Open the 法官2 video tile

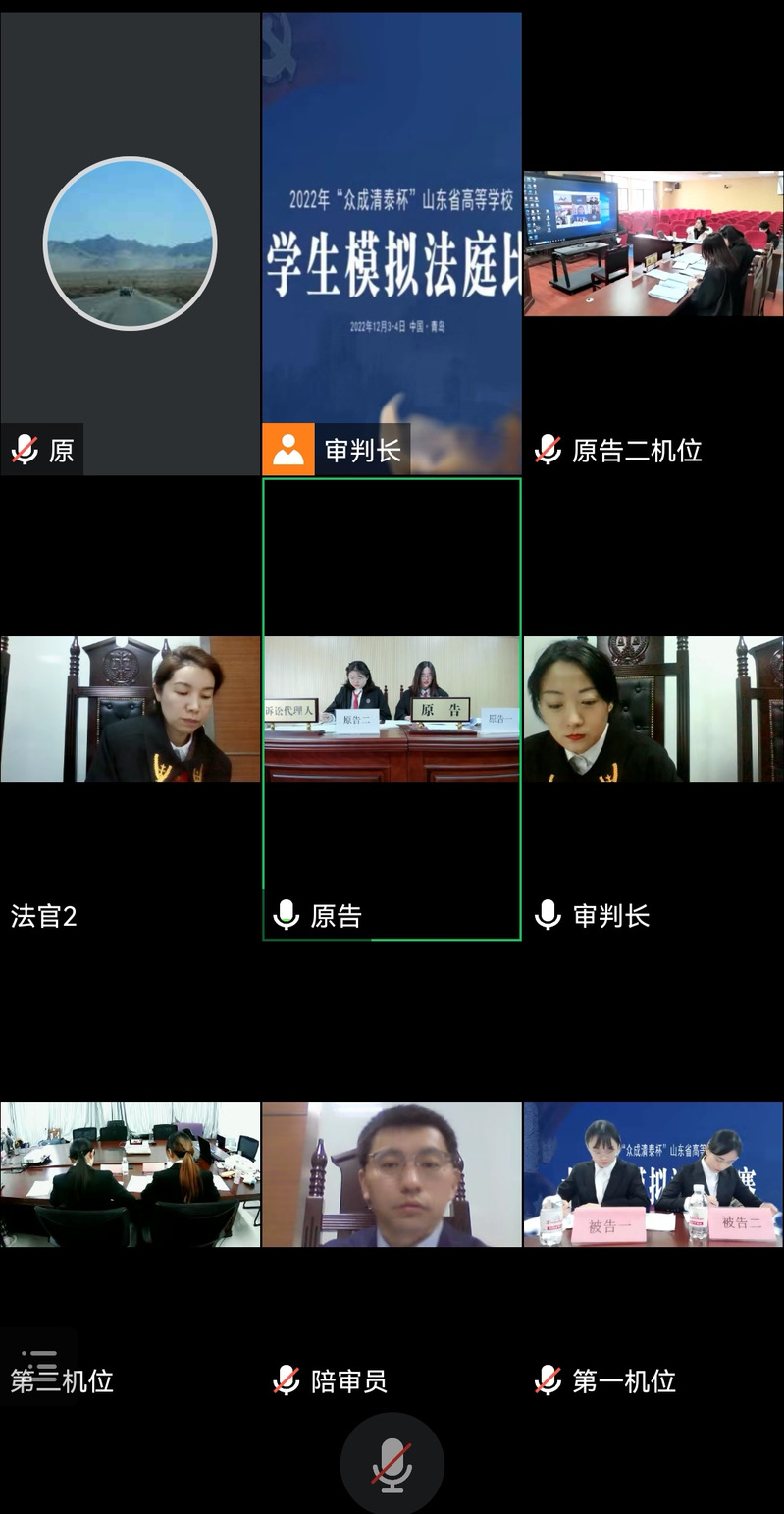click(130, 709)
